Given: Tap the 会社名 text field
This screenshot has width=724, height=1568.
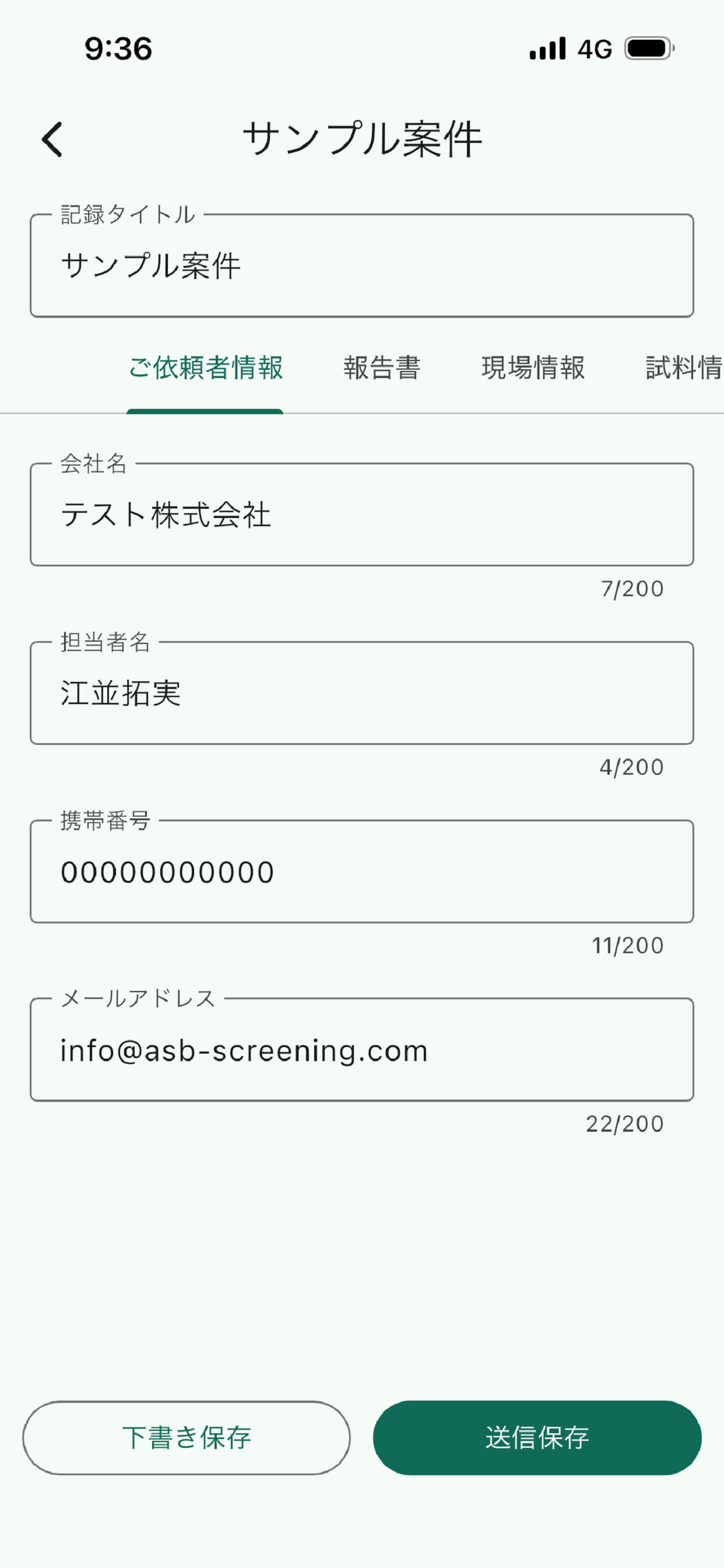Looking at the screenshot, I should (361, 515).
